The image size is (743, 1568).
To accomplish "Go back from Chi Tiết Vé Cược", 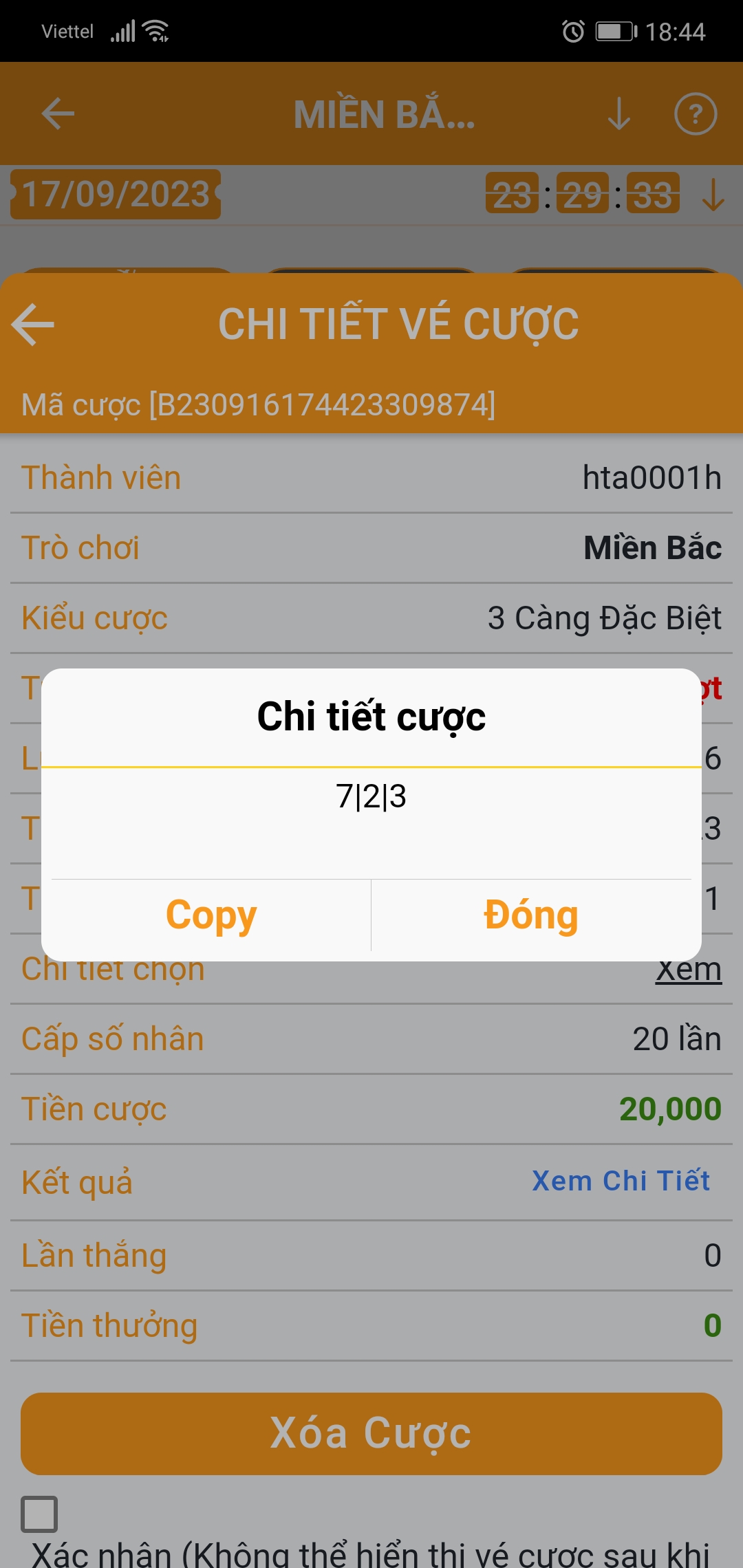I will pos(33,324).
